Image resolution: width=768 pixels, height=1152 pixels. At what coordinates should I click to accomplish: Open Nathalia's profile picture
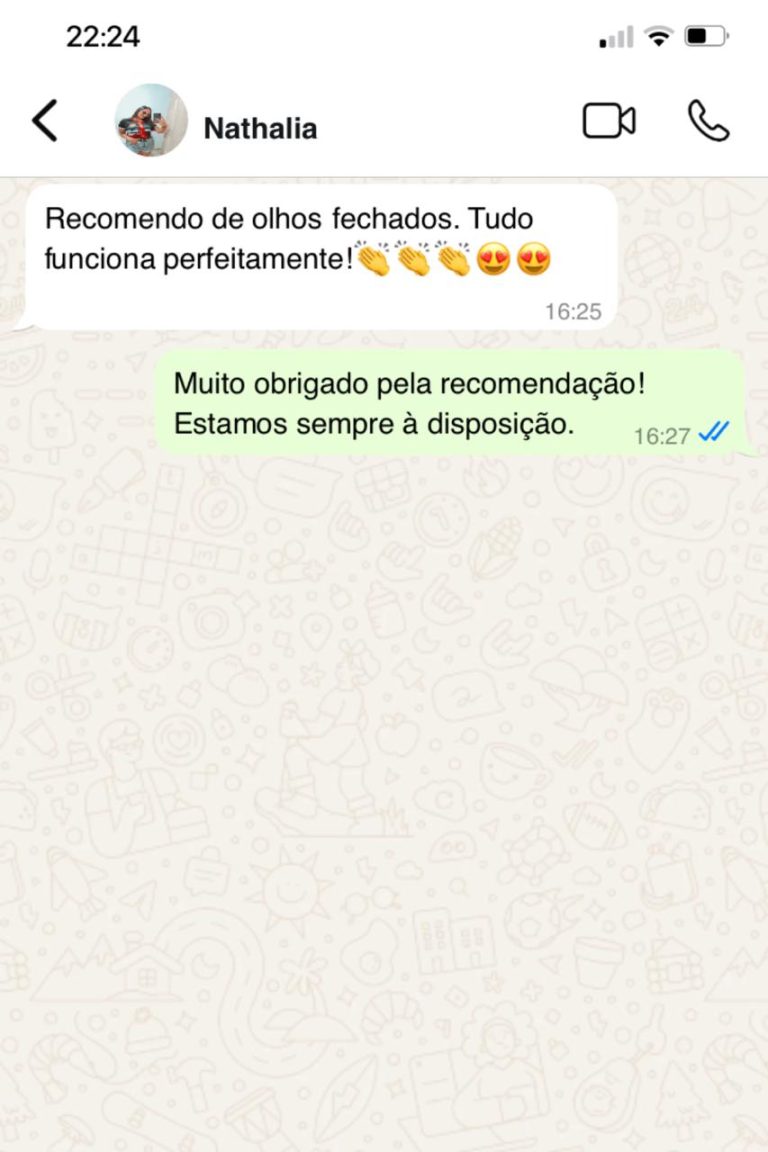[x=151, y=121]
